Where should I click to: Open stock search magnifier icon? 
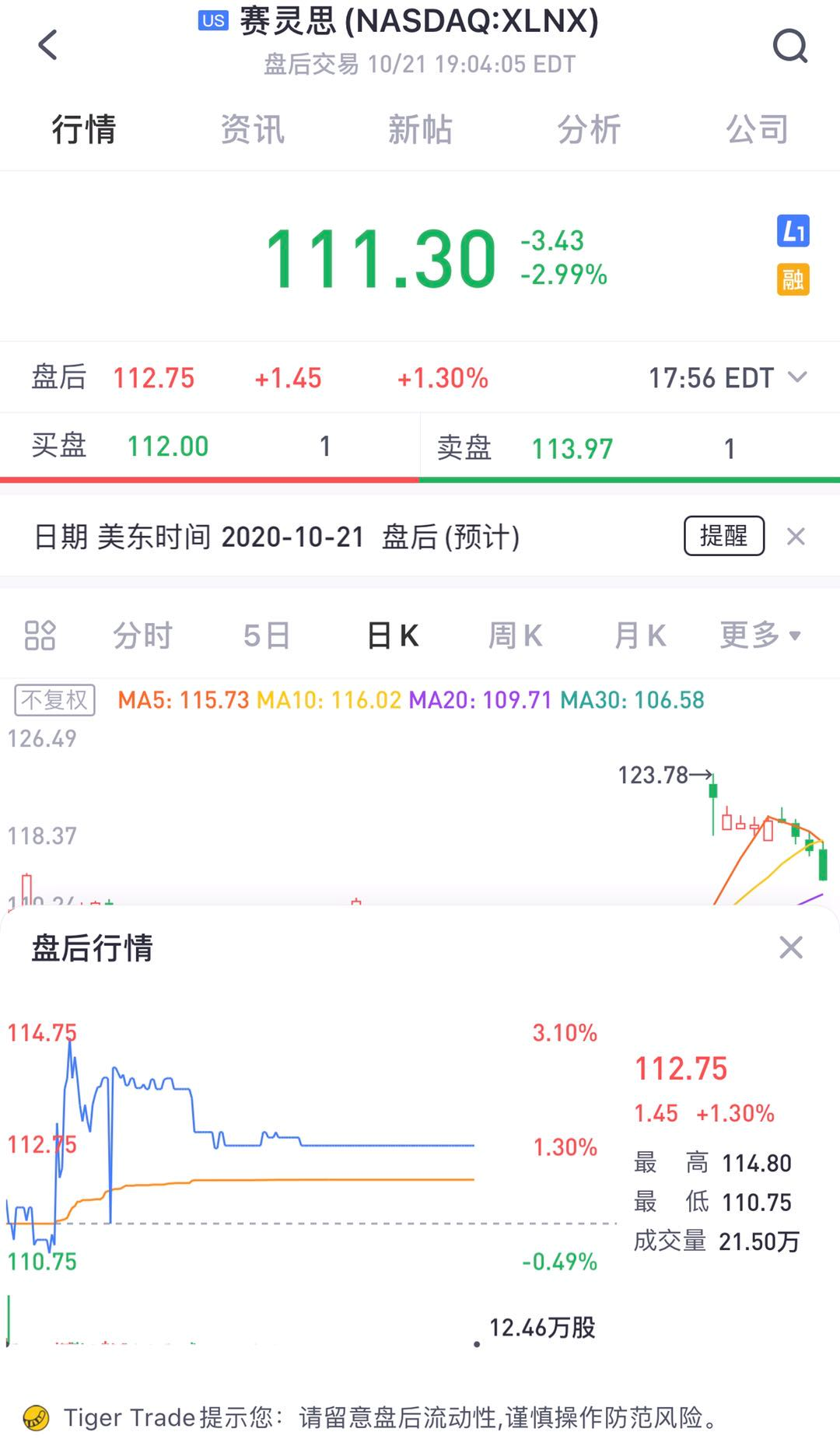click(x=789, y=46)
